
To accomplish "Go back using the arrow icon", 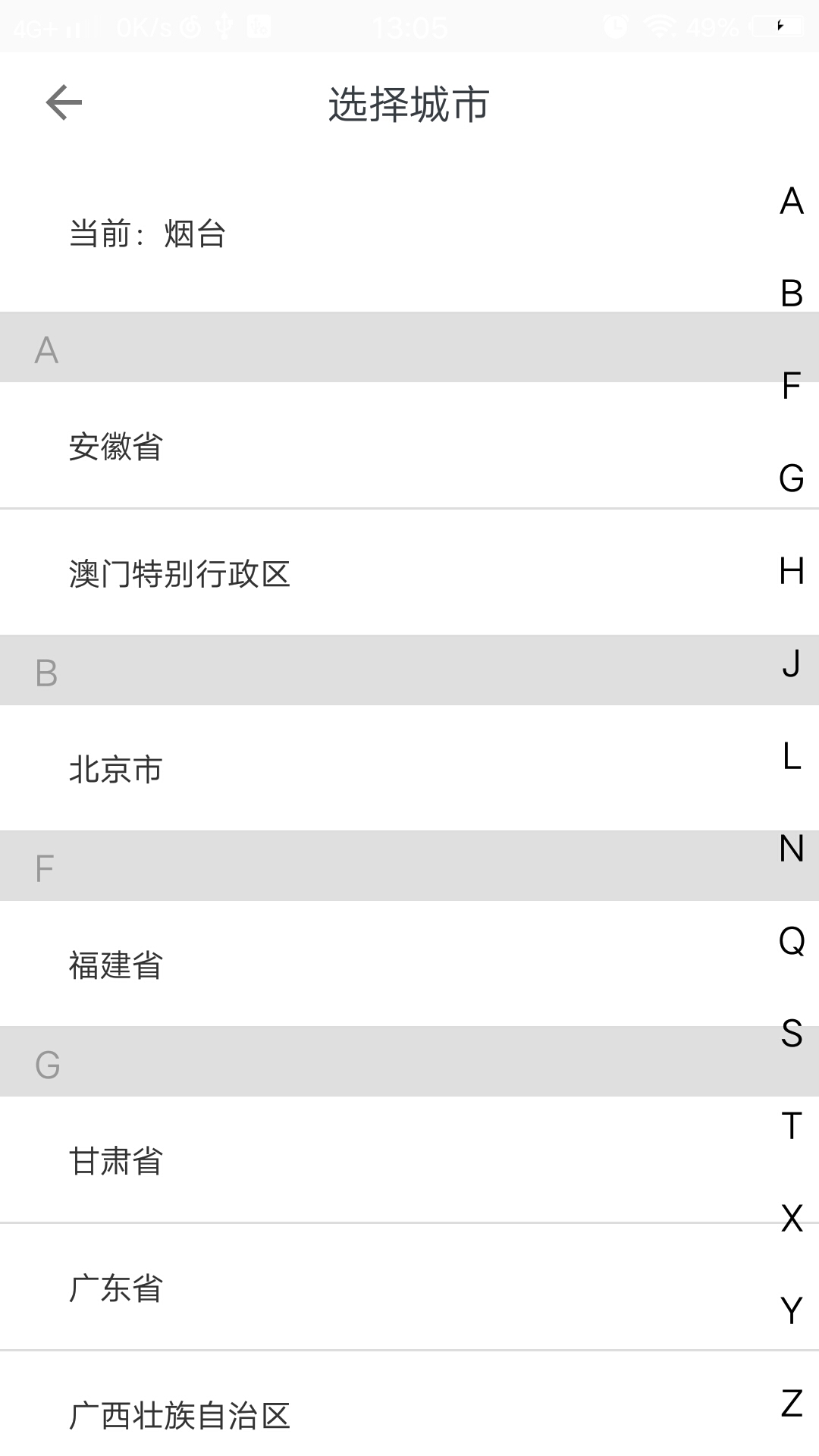I will (x=64, y=102).
